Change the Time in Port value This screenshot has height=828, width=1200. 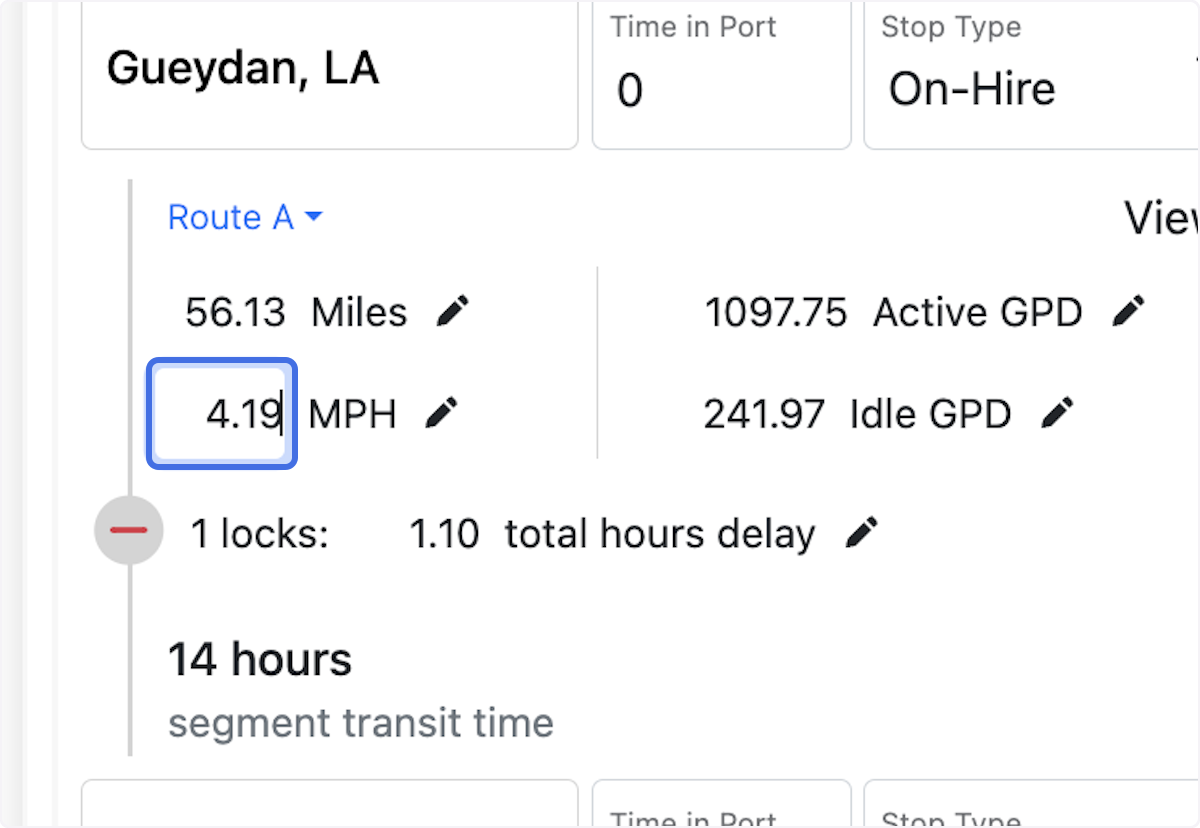(x=720, y=90)
